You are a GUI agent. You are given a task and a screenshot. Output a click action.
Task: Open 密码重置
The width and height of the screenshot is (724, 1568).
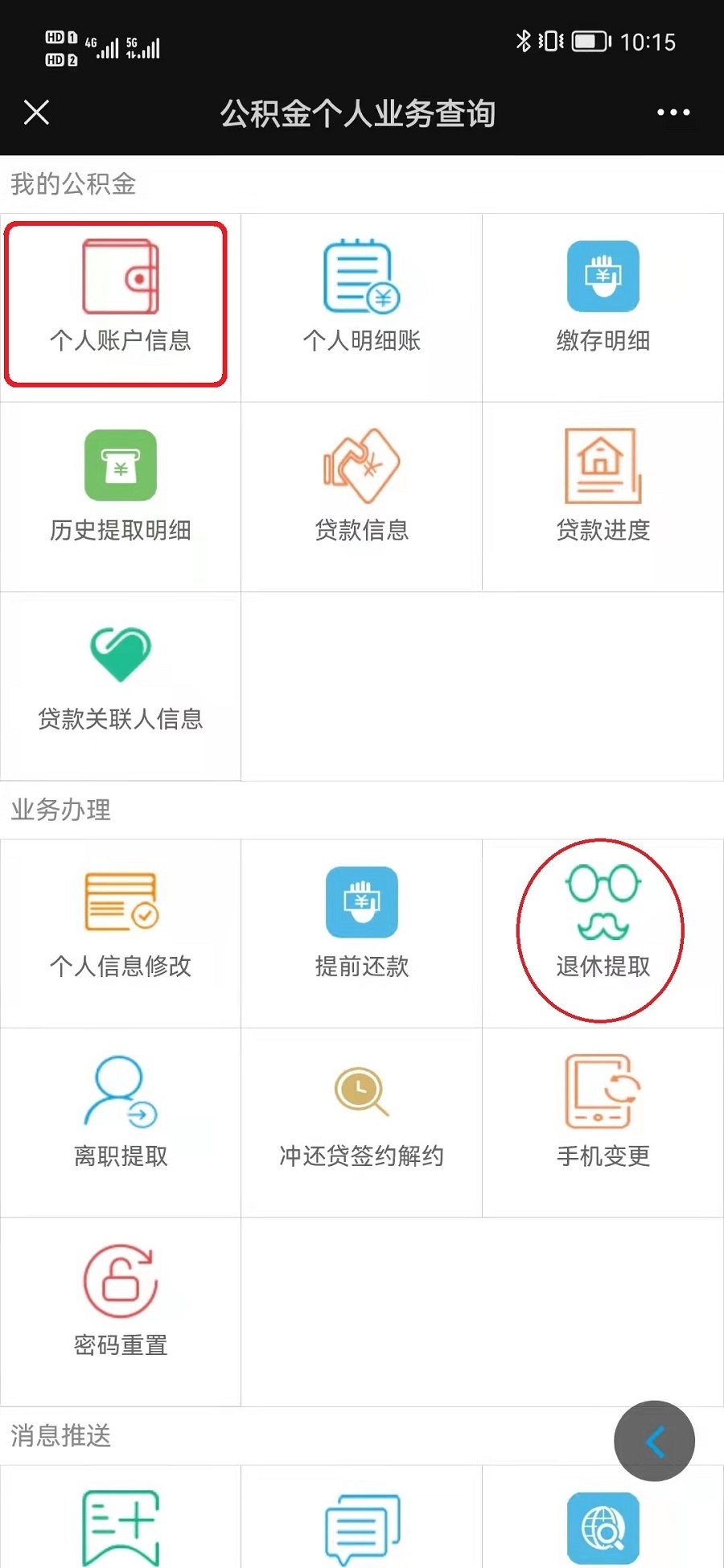pyautogui.click(x=120, y=1311)
